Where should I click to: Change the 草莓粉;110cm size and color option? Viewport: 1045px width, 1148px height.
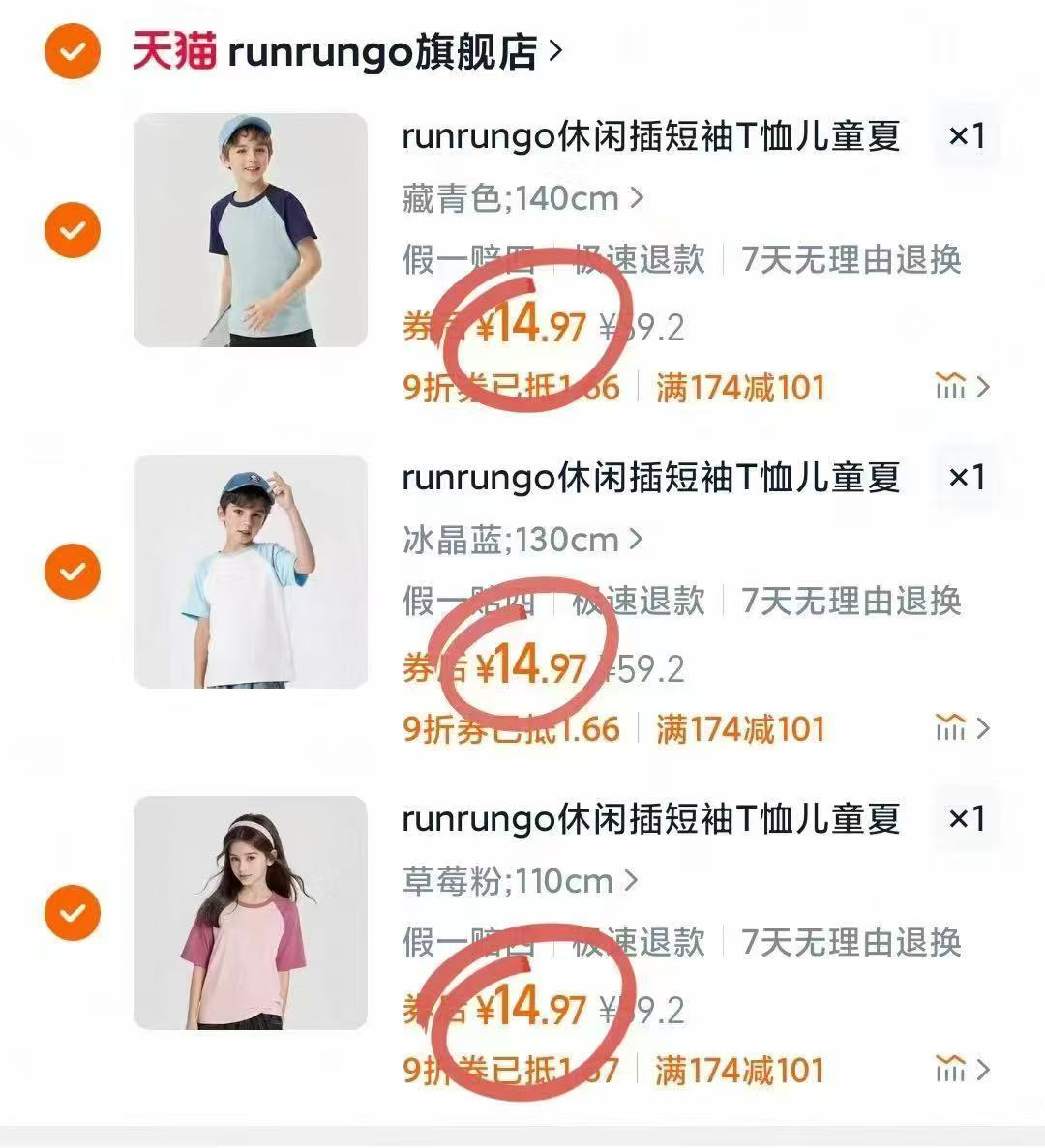[x=521, y=881]
